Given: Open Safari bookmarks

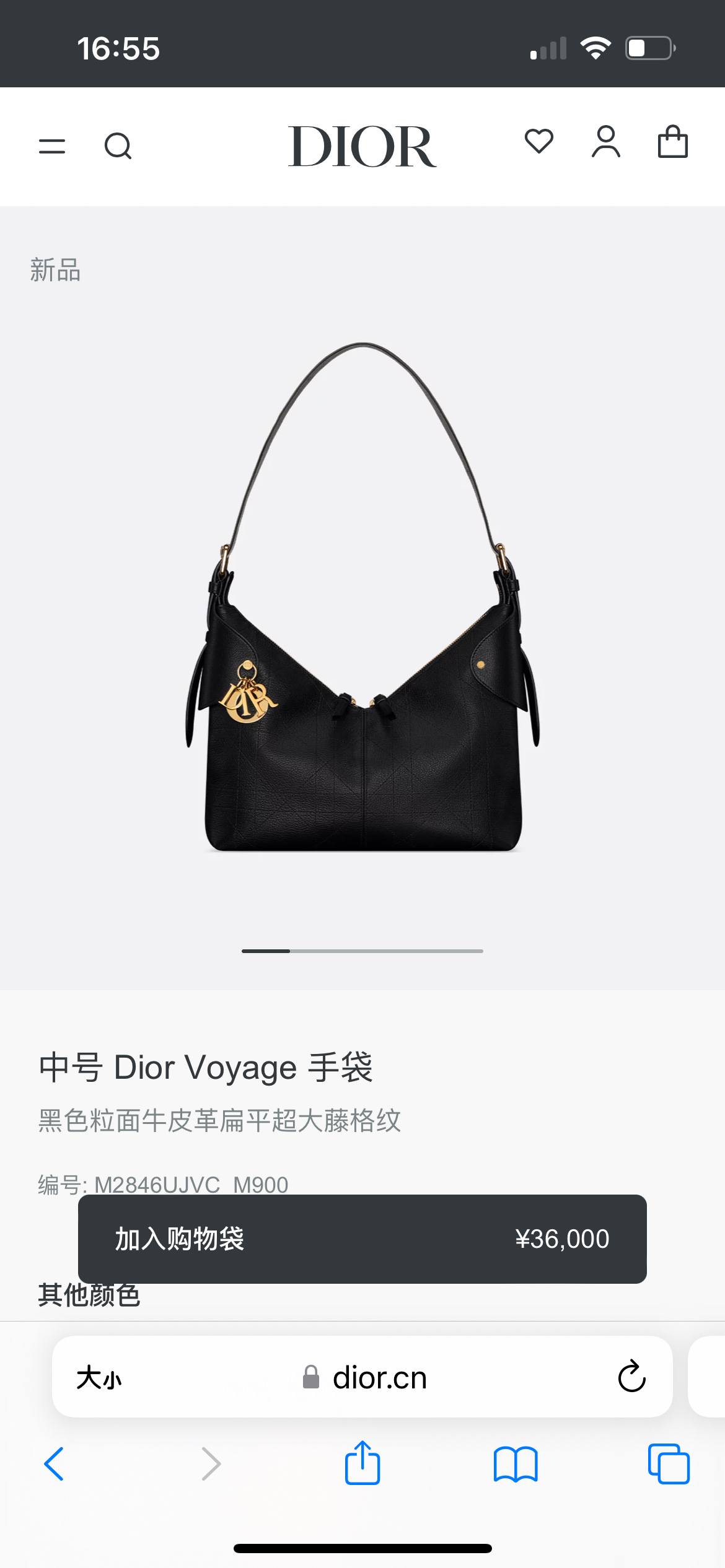Looking at the screenshot, I should (x=516, y=1464).
